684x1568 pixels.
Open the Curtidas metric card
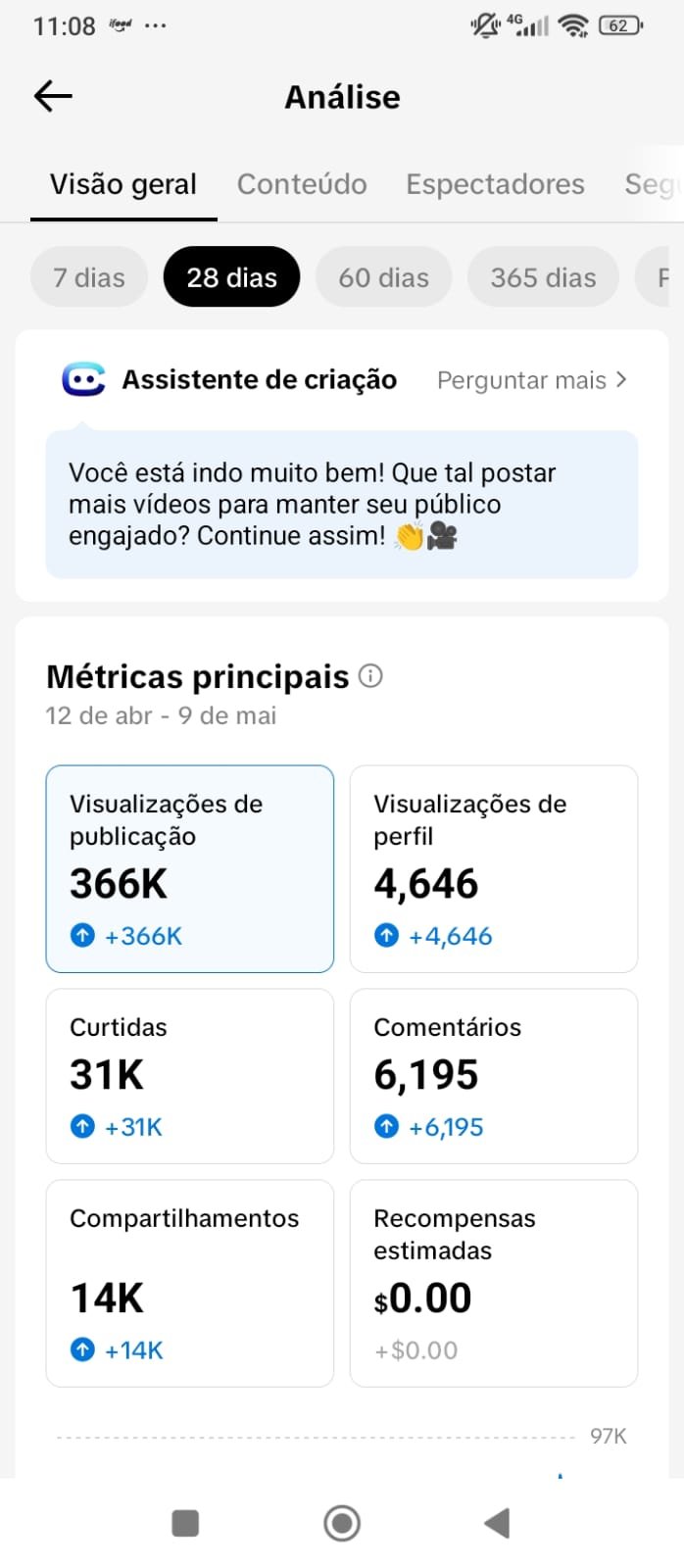(190, 1076)
